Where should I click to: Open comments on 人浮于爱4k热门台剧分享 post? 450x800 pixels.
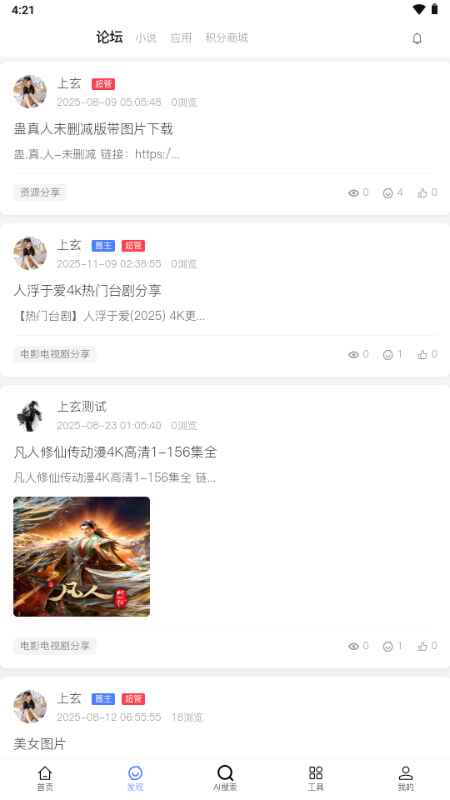392,354
